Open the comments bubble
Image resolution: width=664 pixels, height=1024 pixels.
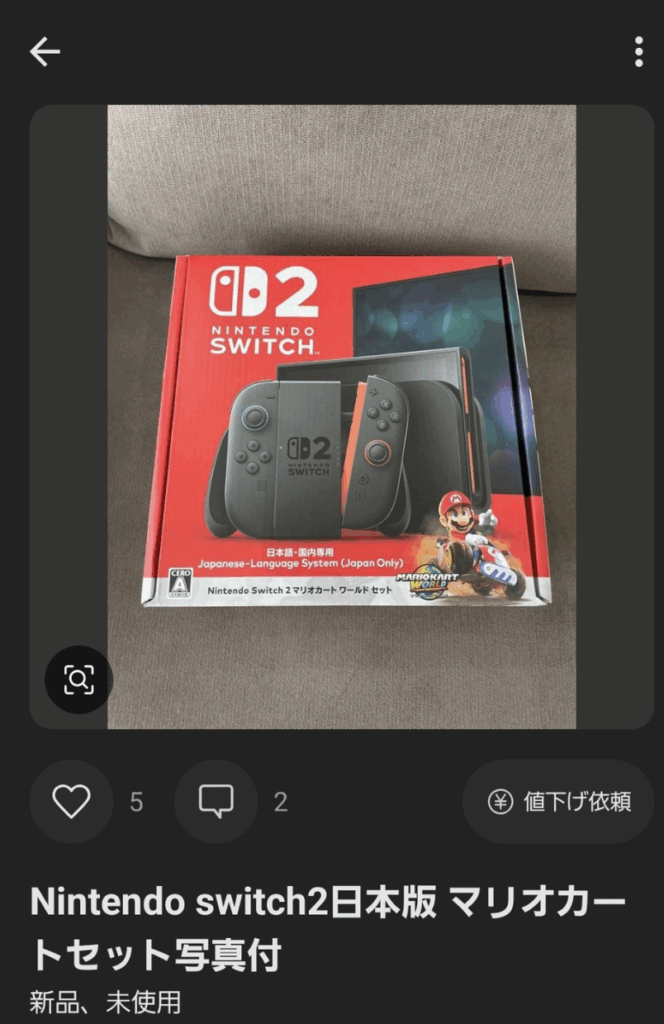click(216, 801)
